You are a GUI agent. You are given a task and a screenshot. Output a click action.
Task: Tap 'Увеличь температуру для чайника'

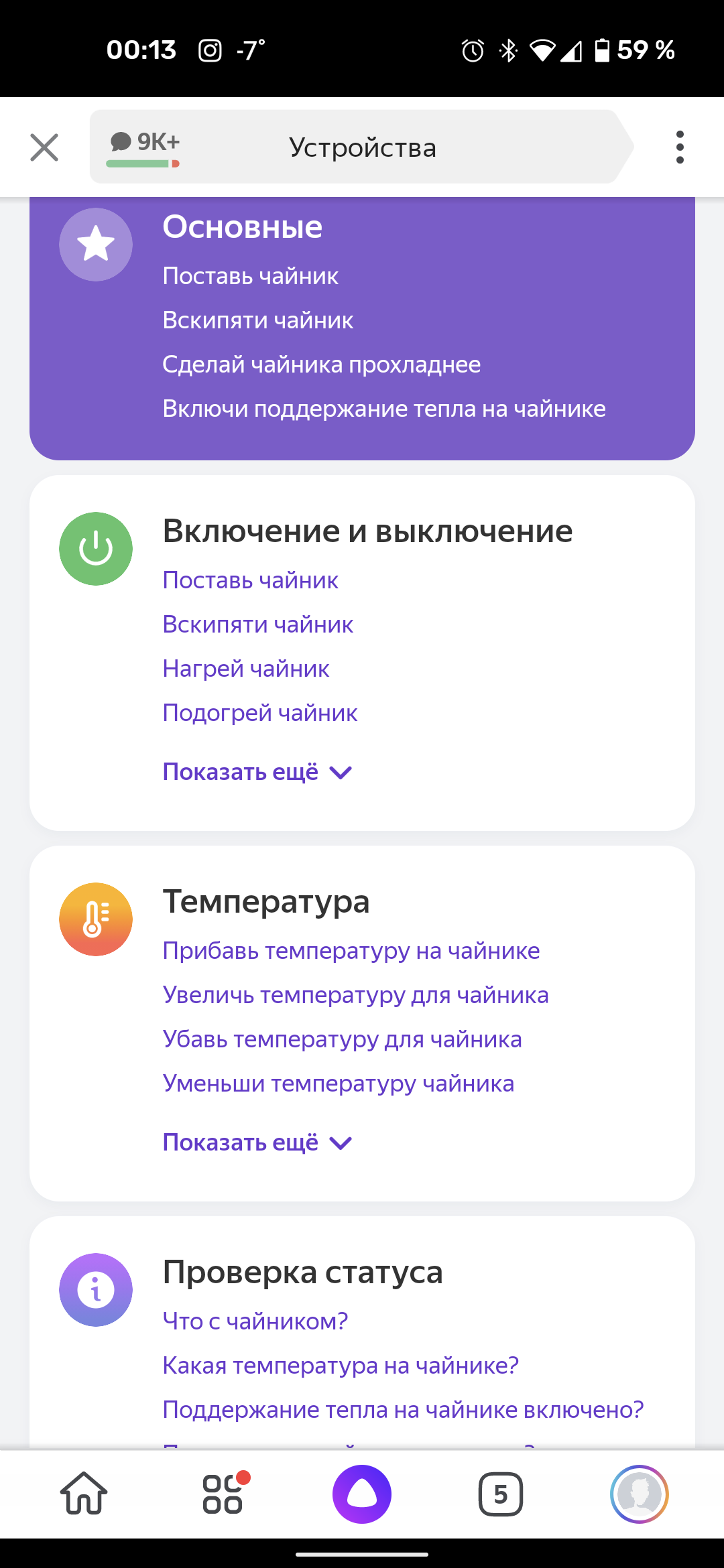pos(355,995)
